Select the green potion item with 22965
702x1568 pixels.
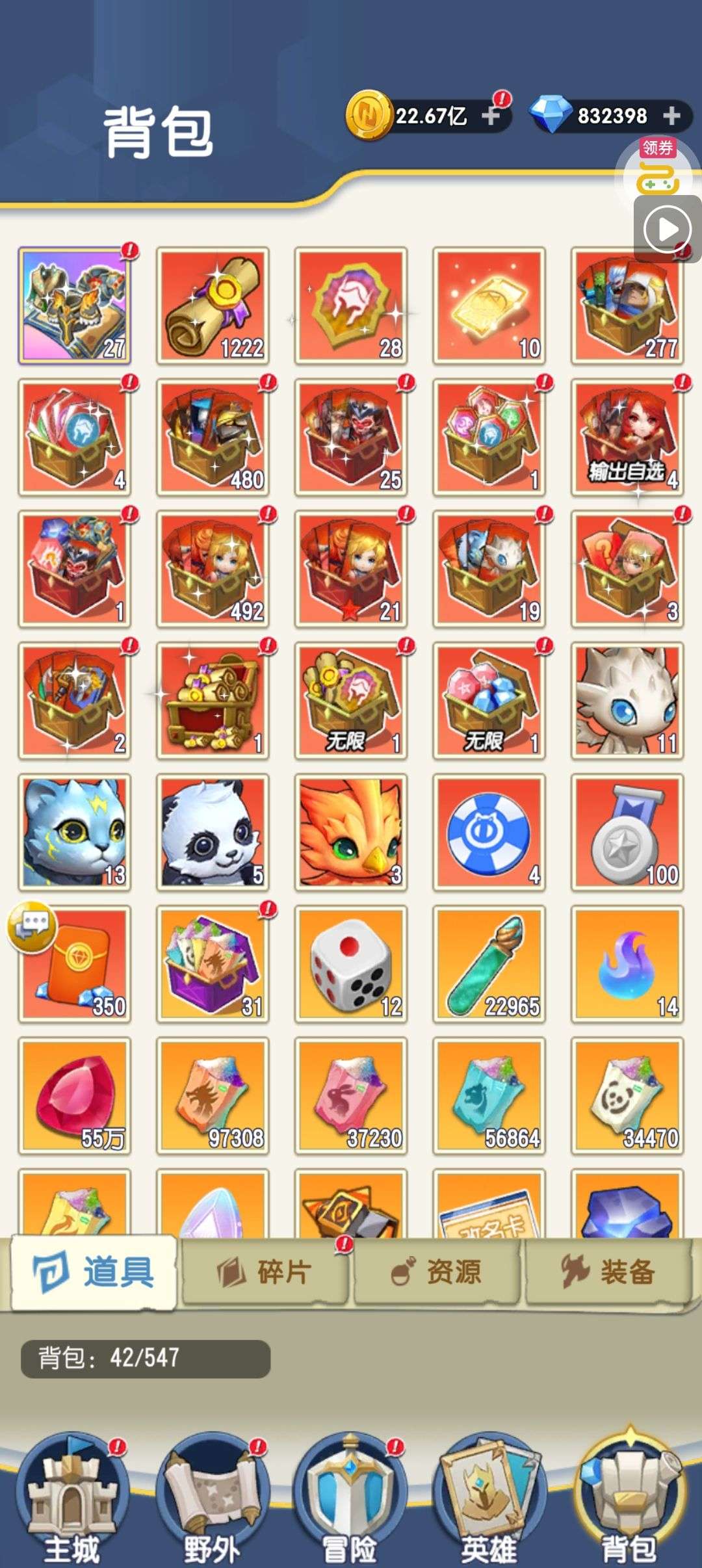coord(489,963)
